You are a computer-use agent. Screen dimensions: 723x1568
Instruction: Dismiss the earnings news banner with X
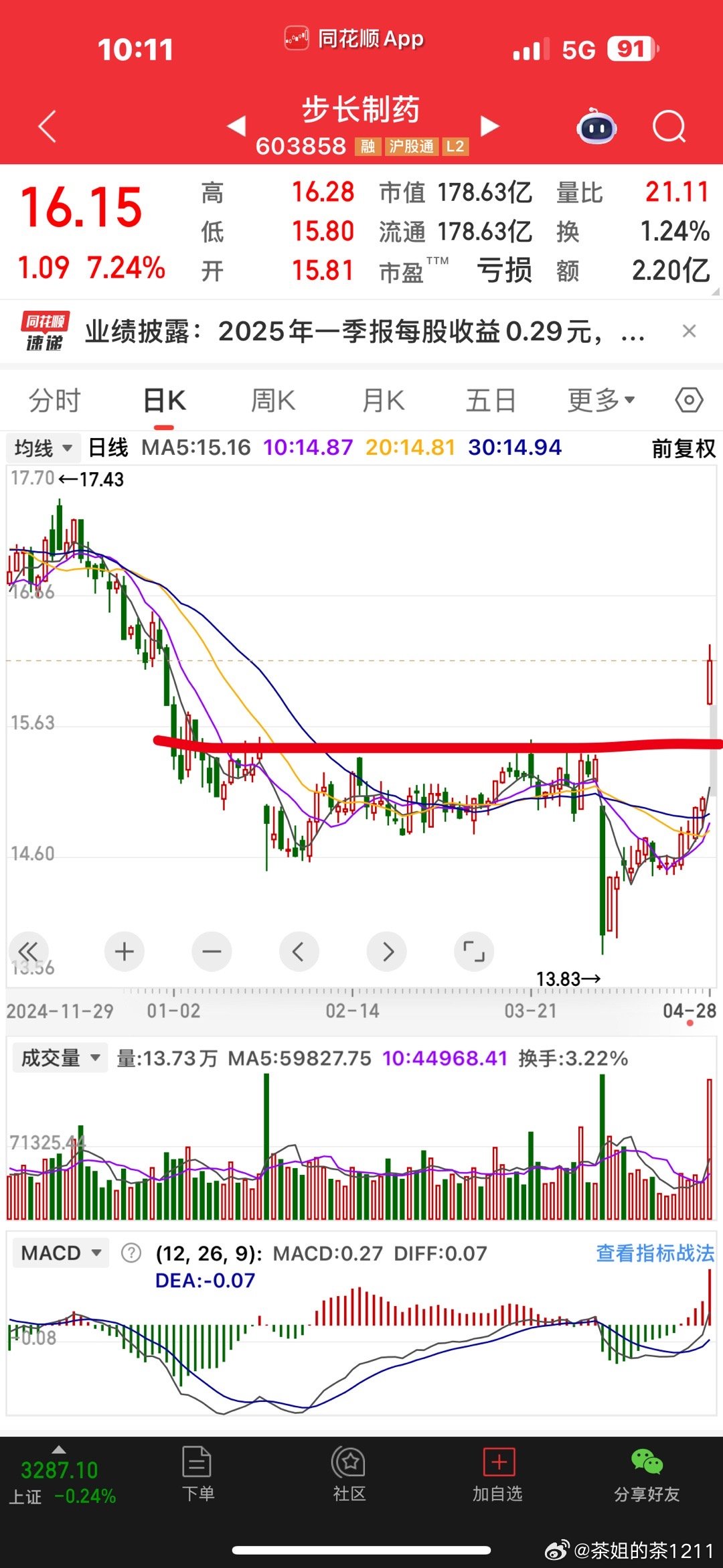pos(690,332)
